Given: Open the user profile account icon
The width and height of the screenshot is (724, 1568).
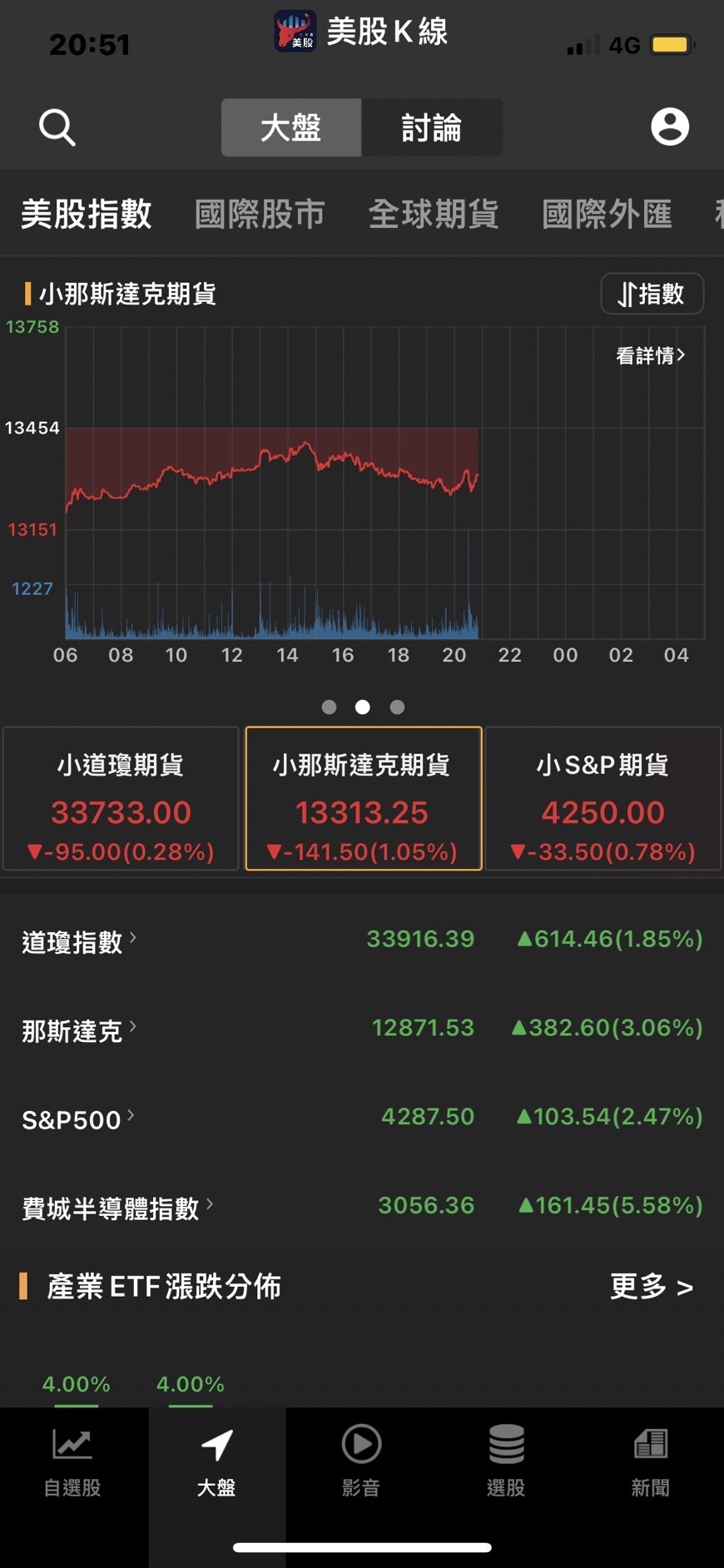Looking at the screenshot, I should 670,127.
